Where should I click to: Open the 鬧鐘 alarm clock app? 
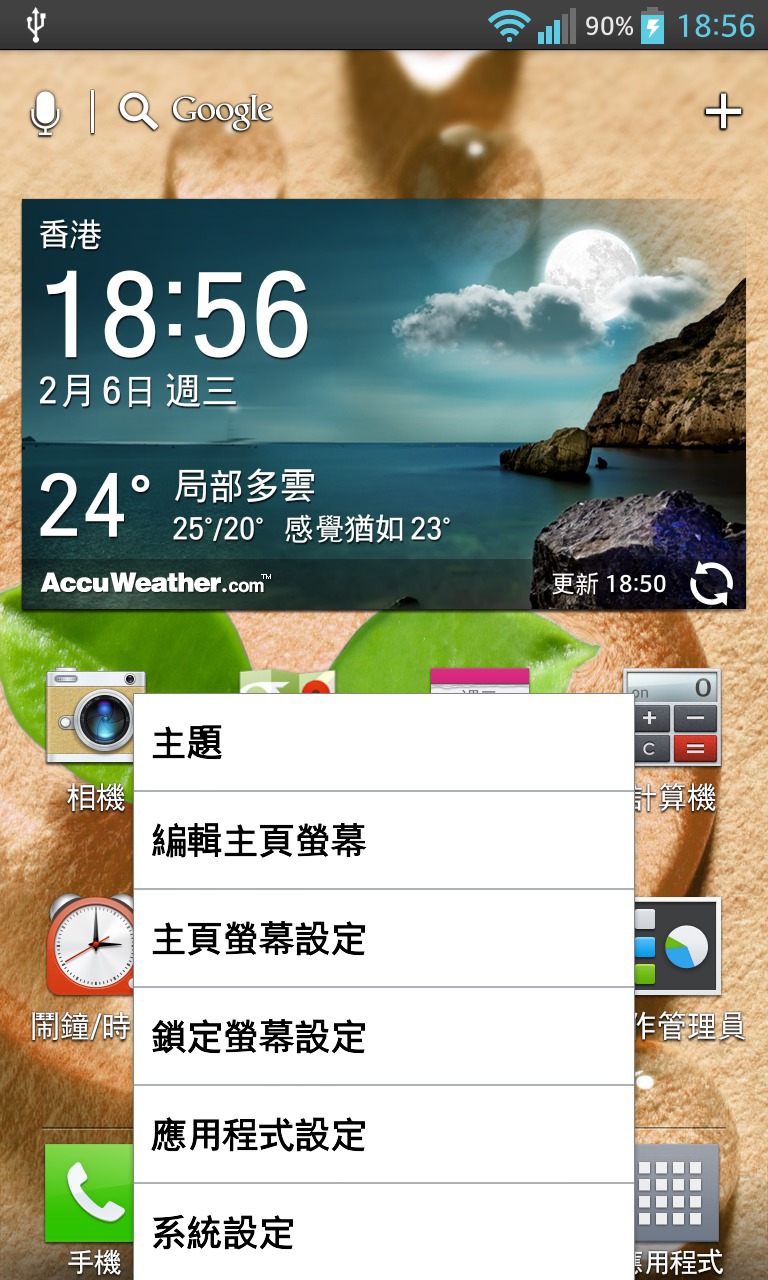(x=88, y=945)
